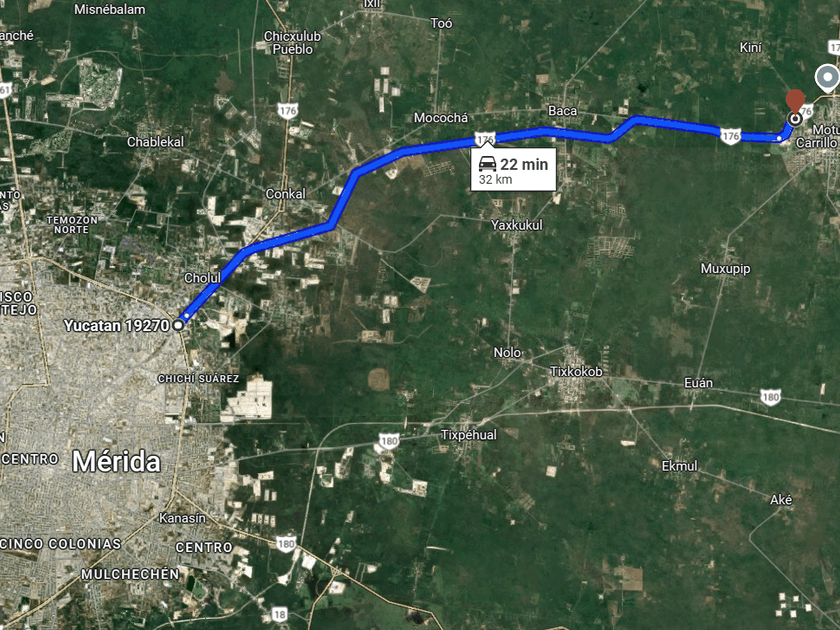Open the gray location pin
This screenshot has width=840, height=630.
pos(826,77)
